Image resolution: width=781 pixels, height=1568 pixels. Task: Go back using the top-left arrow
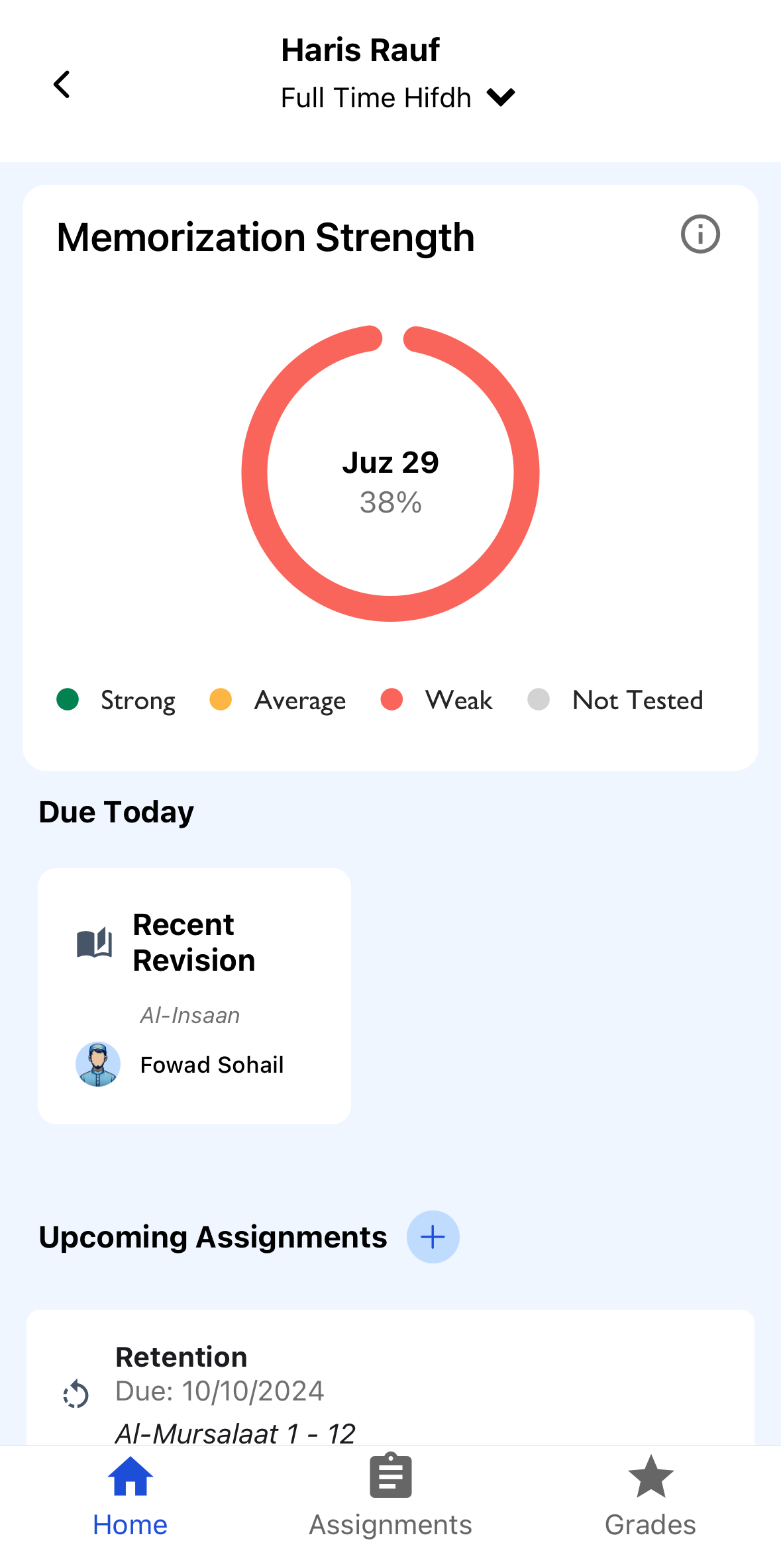point(62,84)
